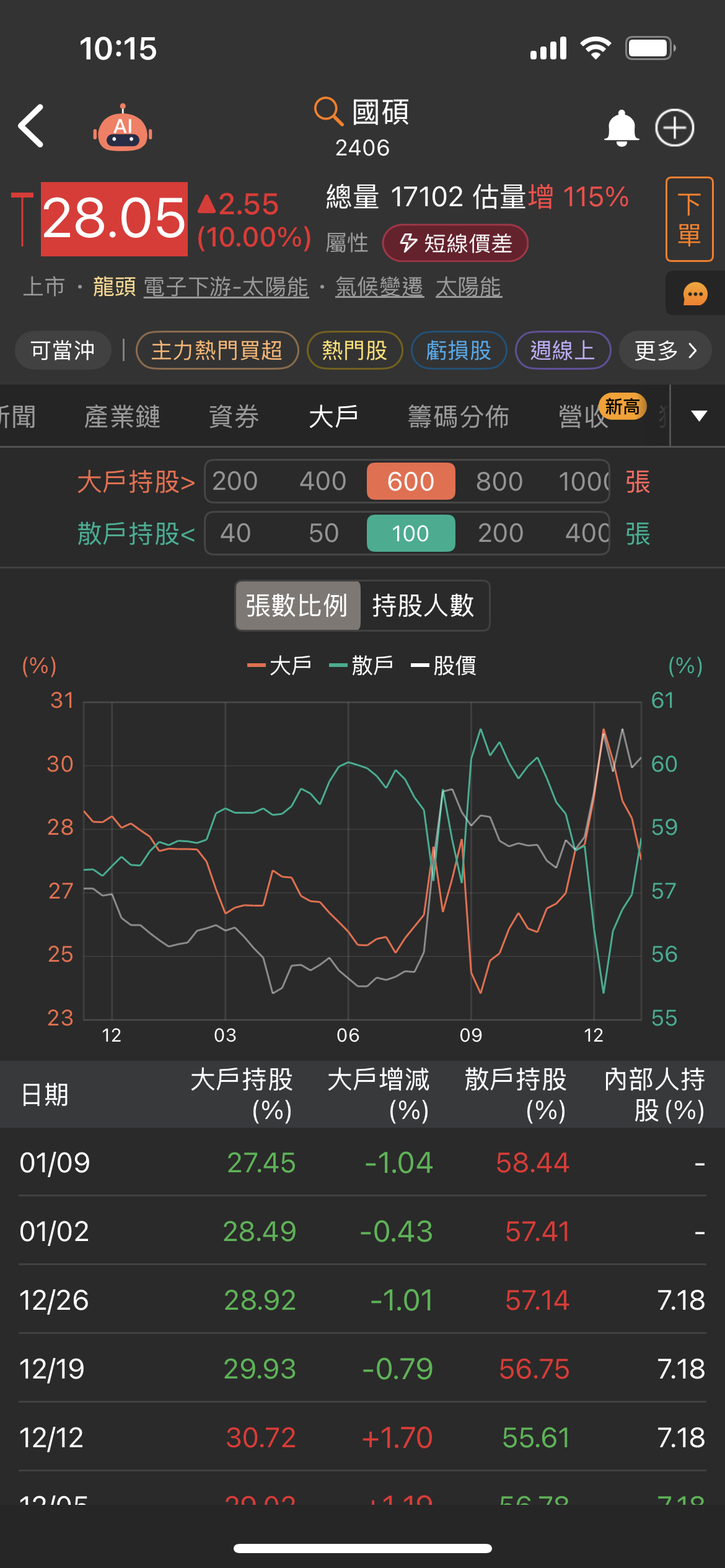Switch to the 資券 tab
Screen dimensions: 725x1568
(234, 416)
